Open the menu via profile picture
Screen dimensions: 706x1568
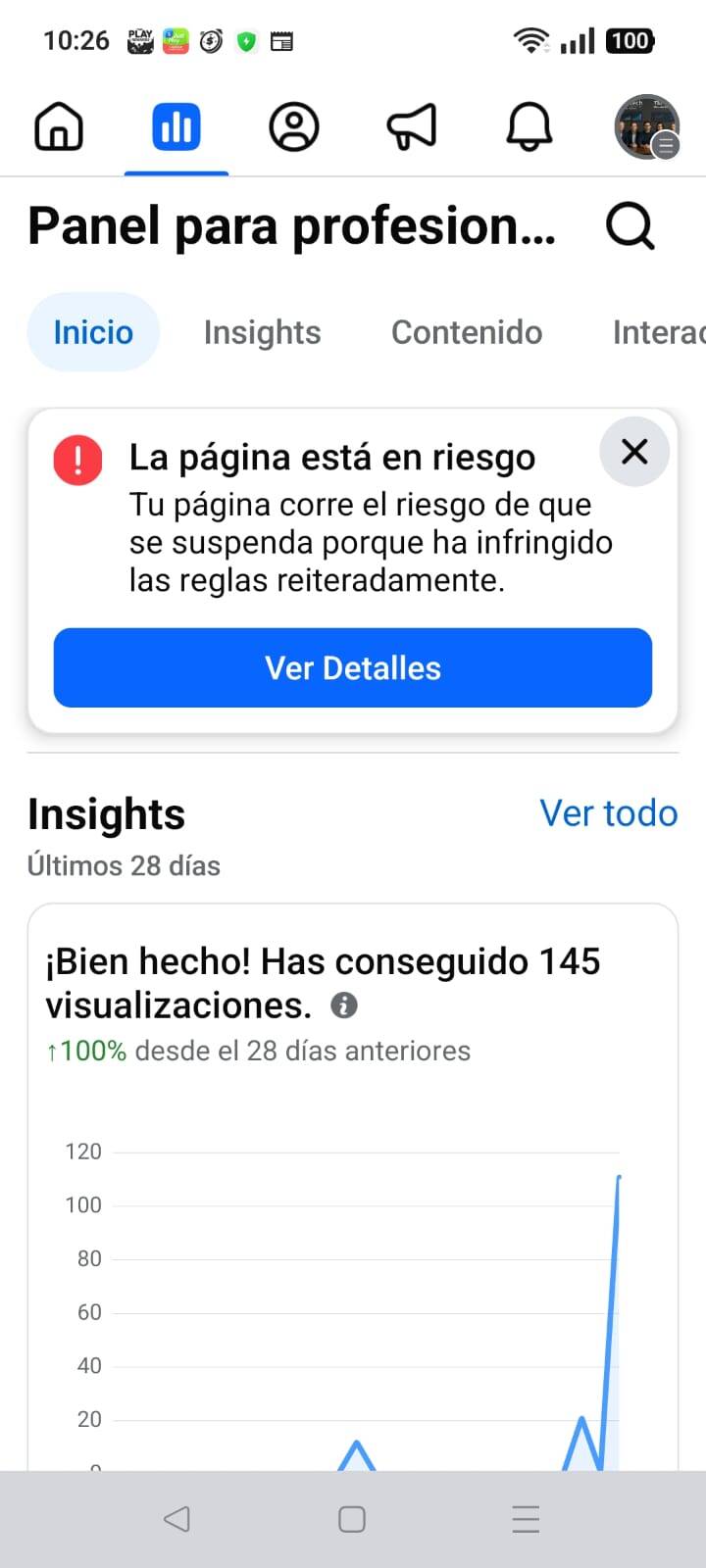click(646, 127)
